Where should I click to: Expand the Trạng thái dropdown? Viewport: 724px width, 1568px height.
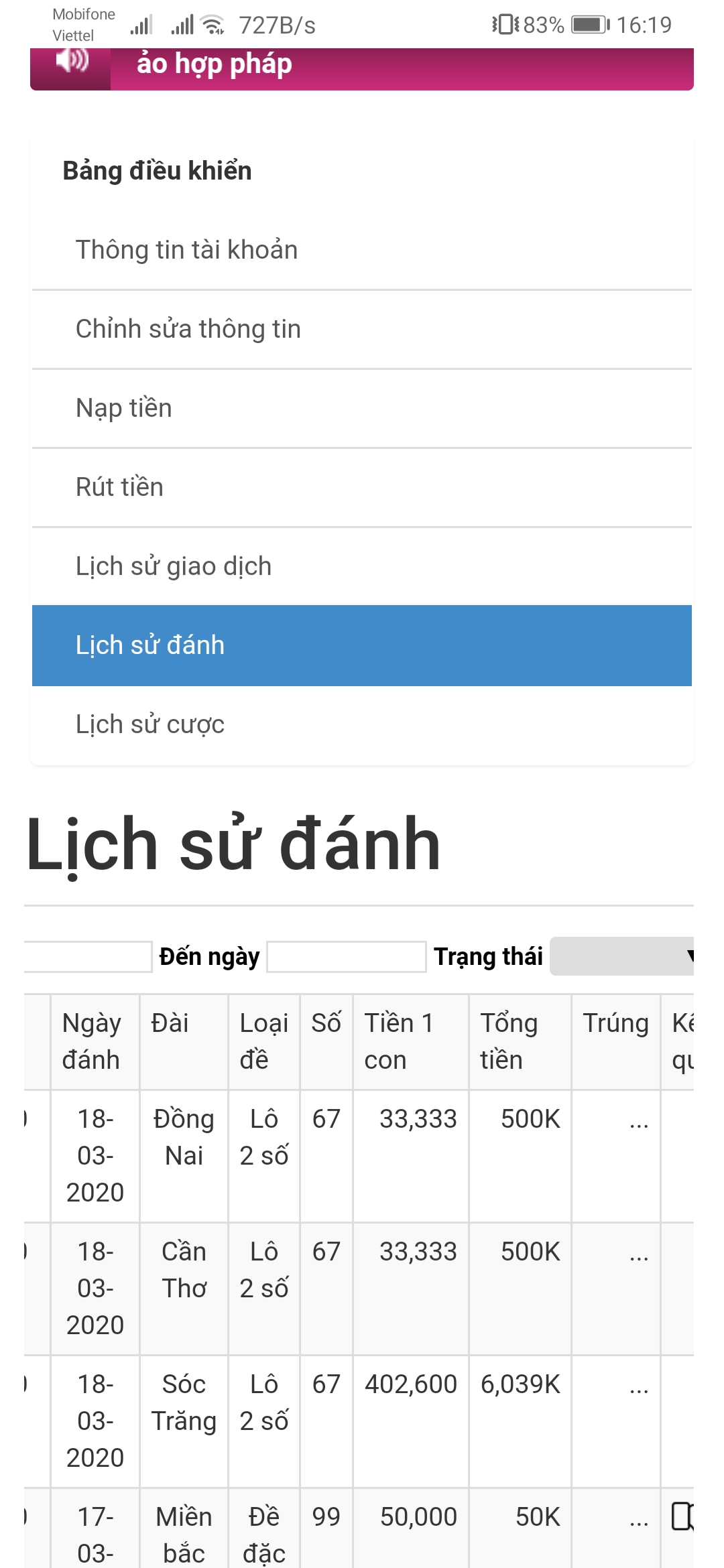click(x=621, y=956)
